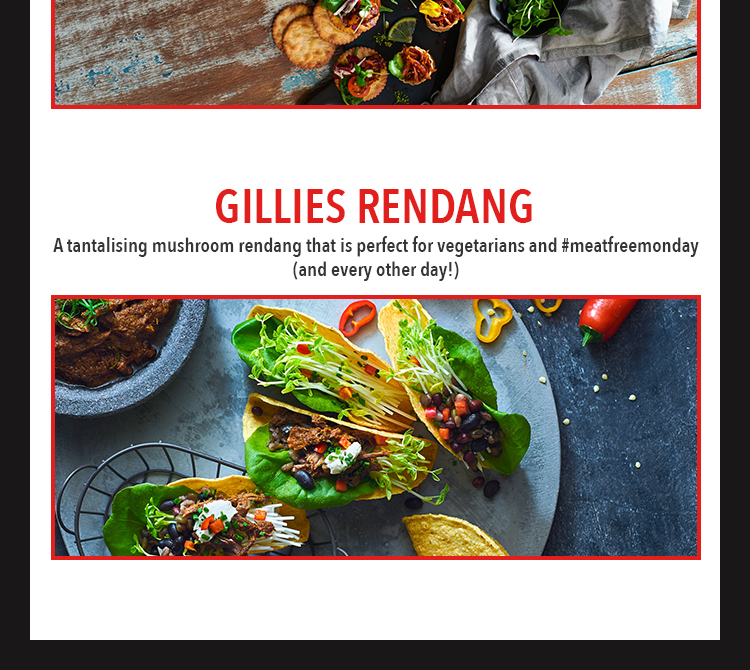This screenshot has width=750, height=670.
Task: Open the Gillies Rendang recipe image
Action: (376, 427)
